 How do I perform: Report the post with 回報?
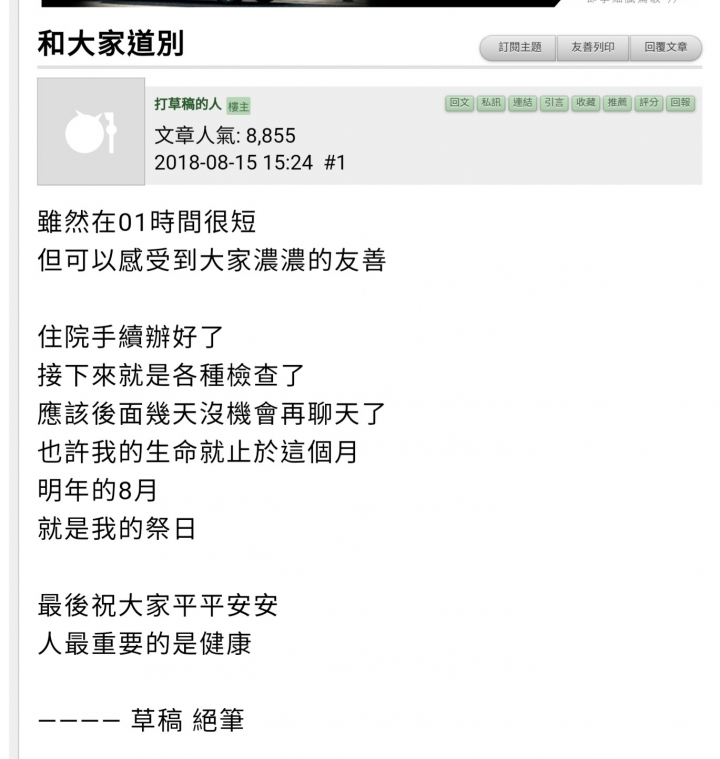pyautogui.click(x=681, y=102)
